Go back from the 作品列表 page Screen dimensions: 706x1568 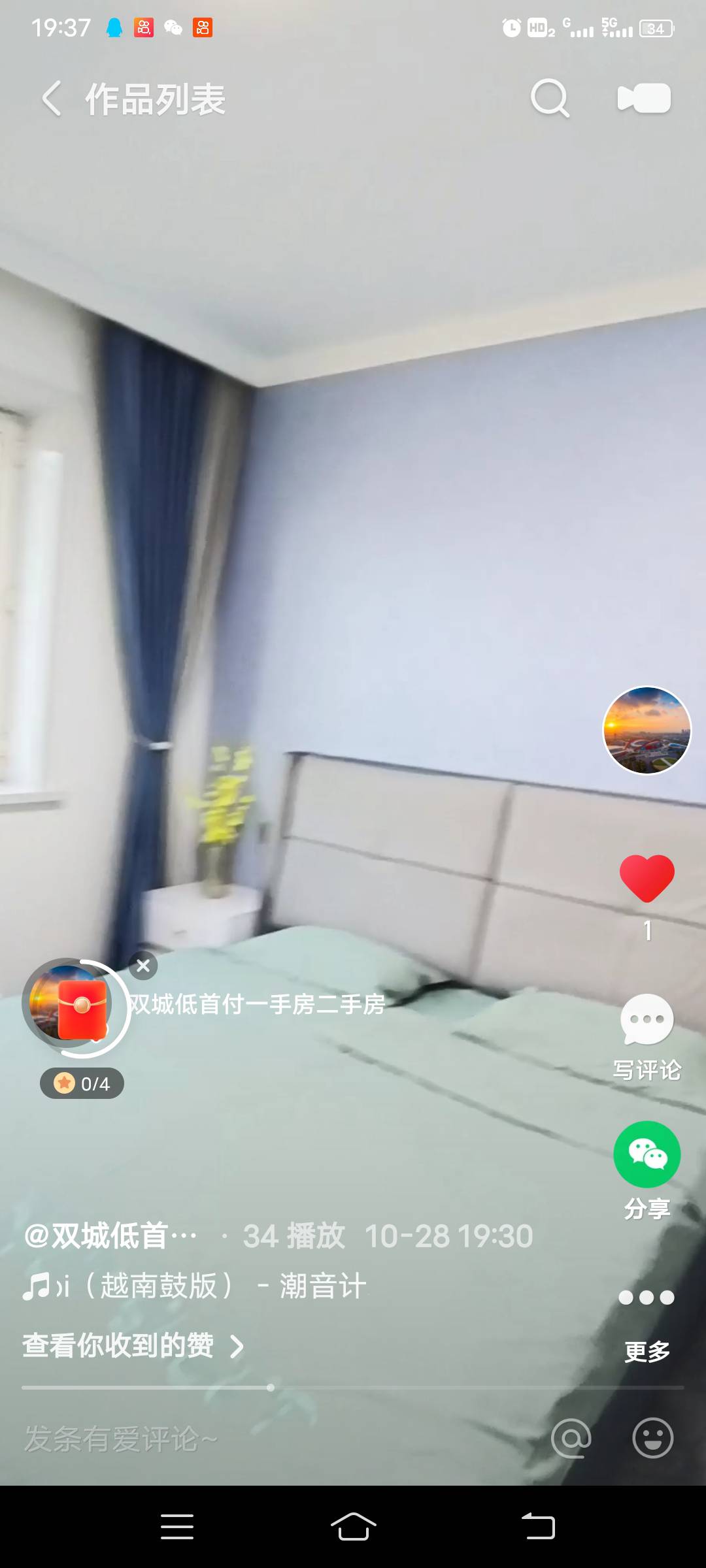point(52,99)
